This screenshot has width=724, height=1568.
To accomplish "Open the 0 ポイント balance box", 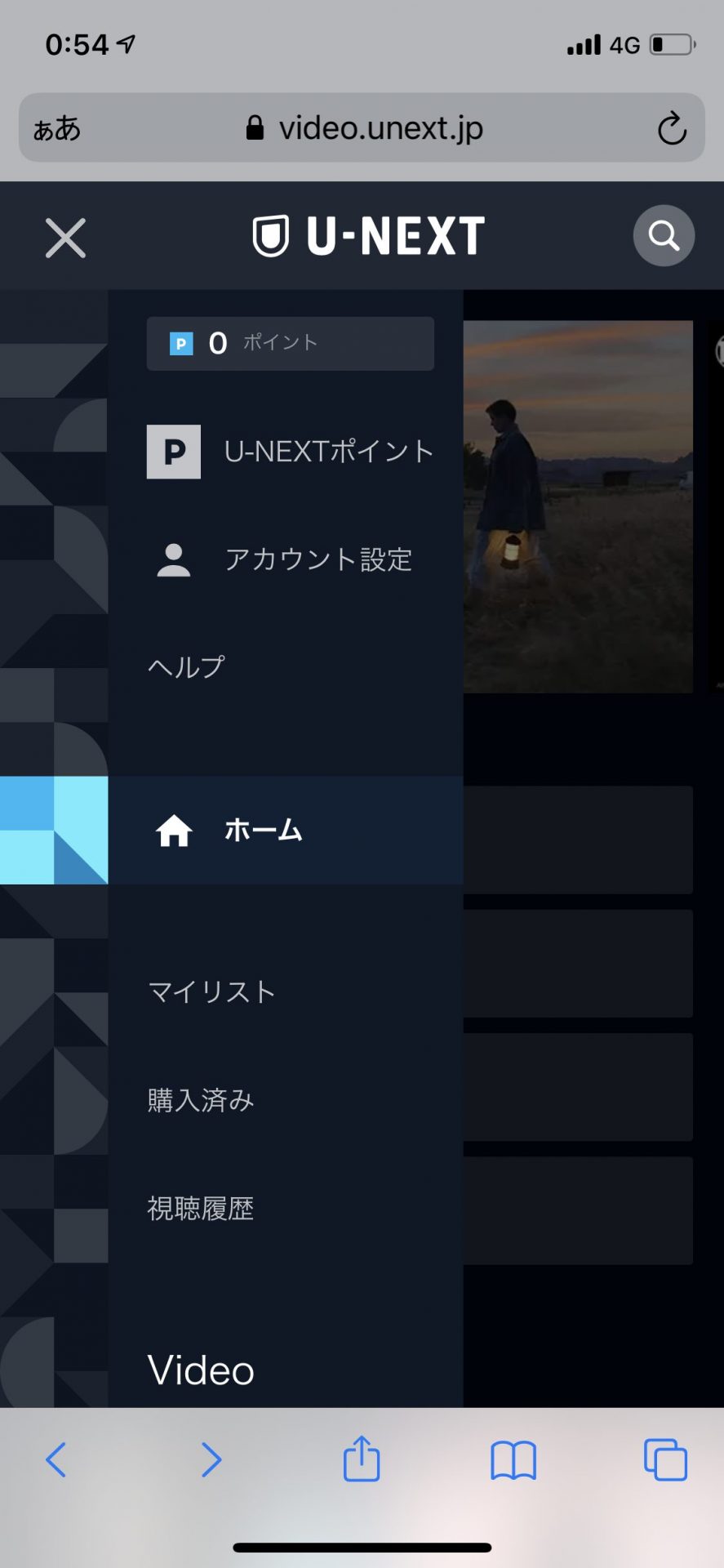I will coord(290,343).
